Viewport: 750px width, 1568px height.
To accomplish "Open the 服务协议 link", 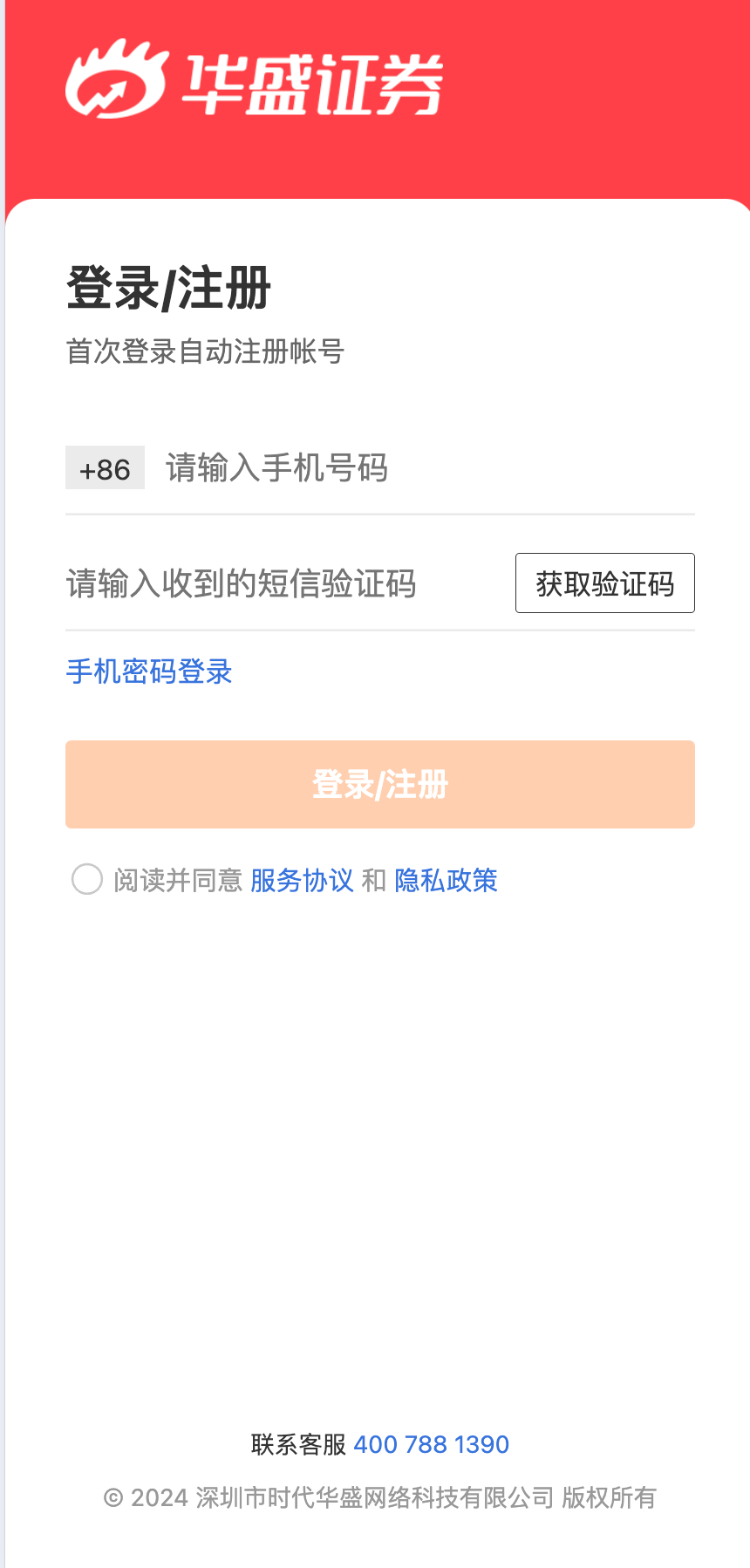I will click(302, 880).
